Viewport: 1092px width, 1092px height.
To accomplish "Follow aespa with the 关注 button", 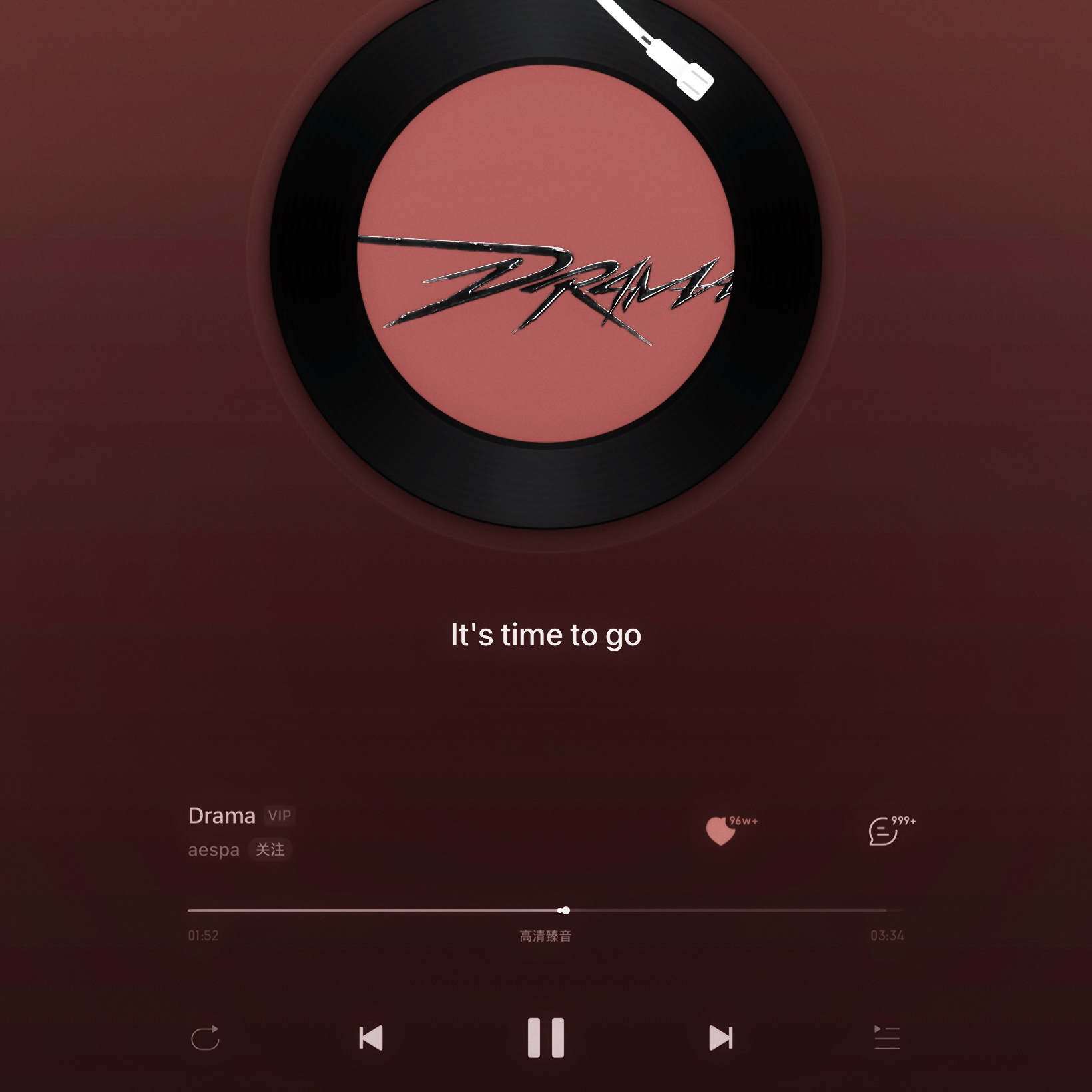I will point(270,850).
